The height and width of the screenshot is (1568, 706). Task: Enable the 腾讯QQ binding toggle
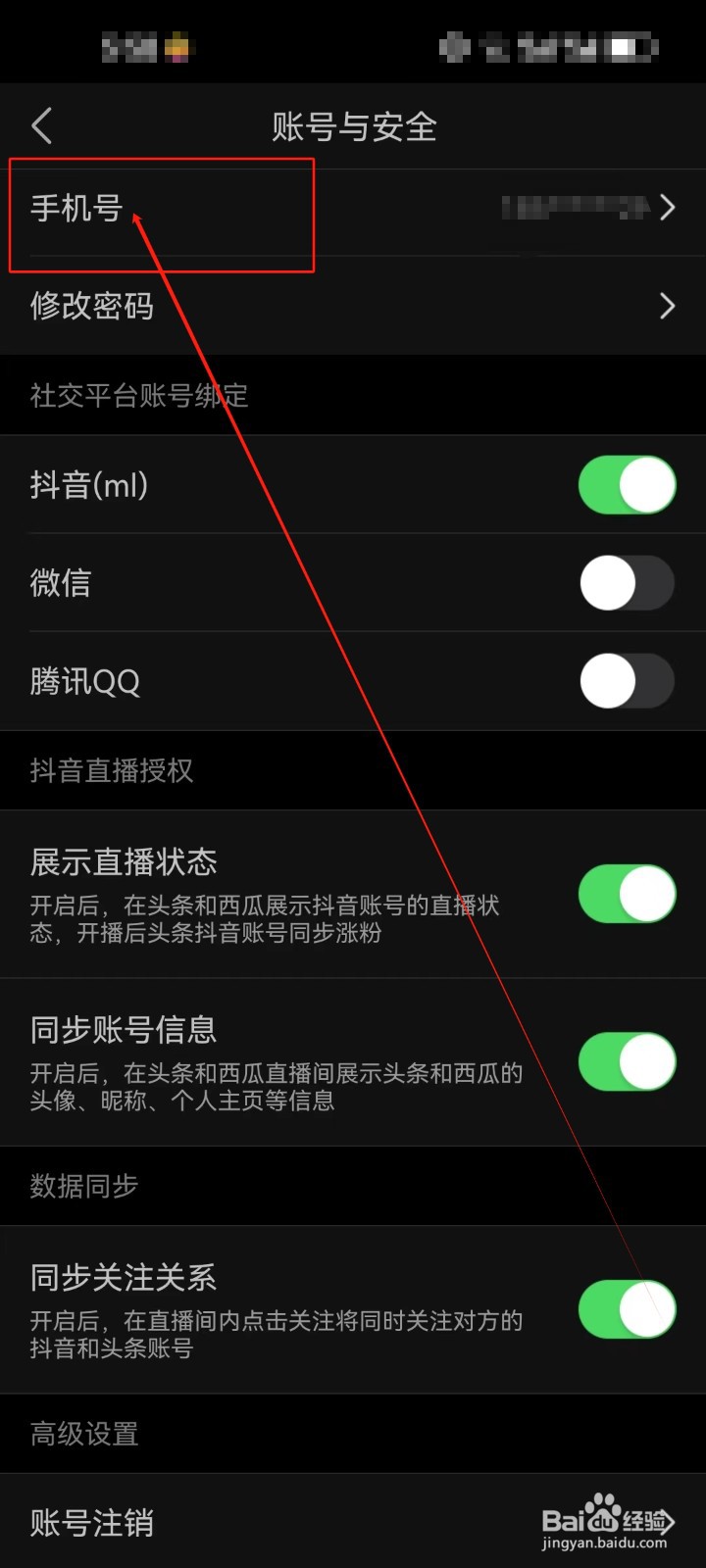[627, 681]
